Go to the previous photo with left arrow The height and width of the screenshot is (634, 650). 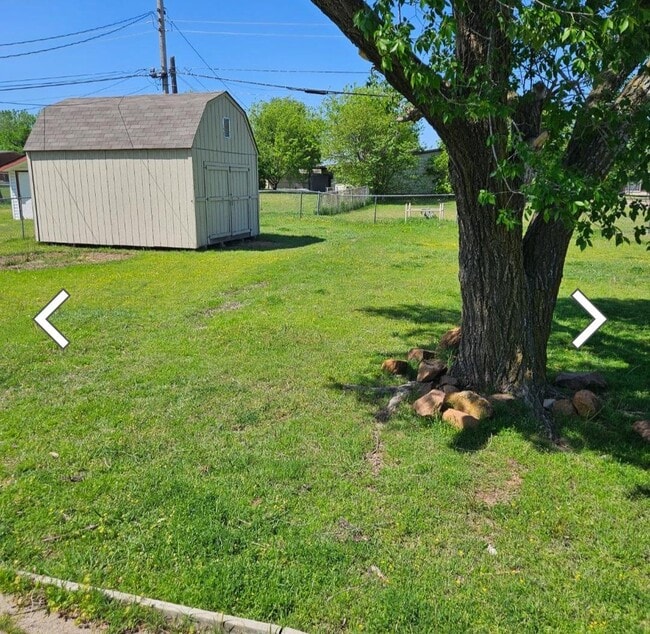[x=51, y=319]
